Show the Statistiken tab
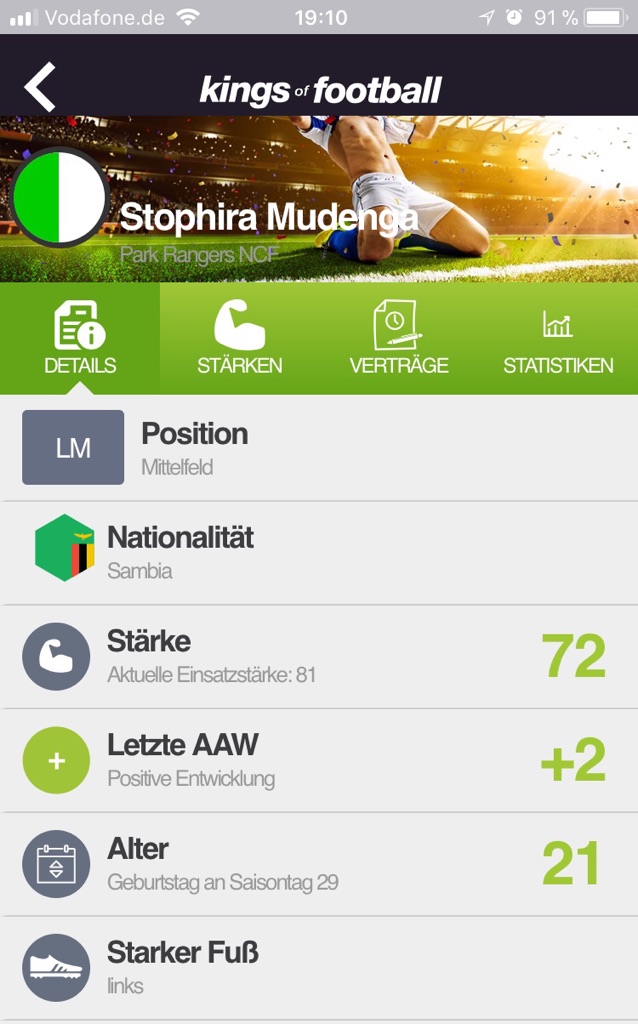Viewport: 638px width, 1024px height. [558, 339]
